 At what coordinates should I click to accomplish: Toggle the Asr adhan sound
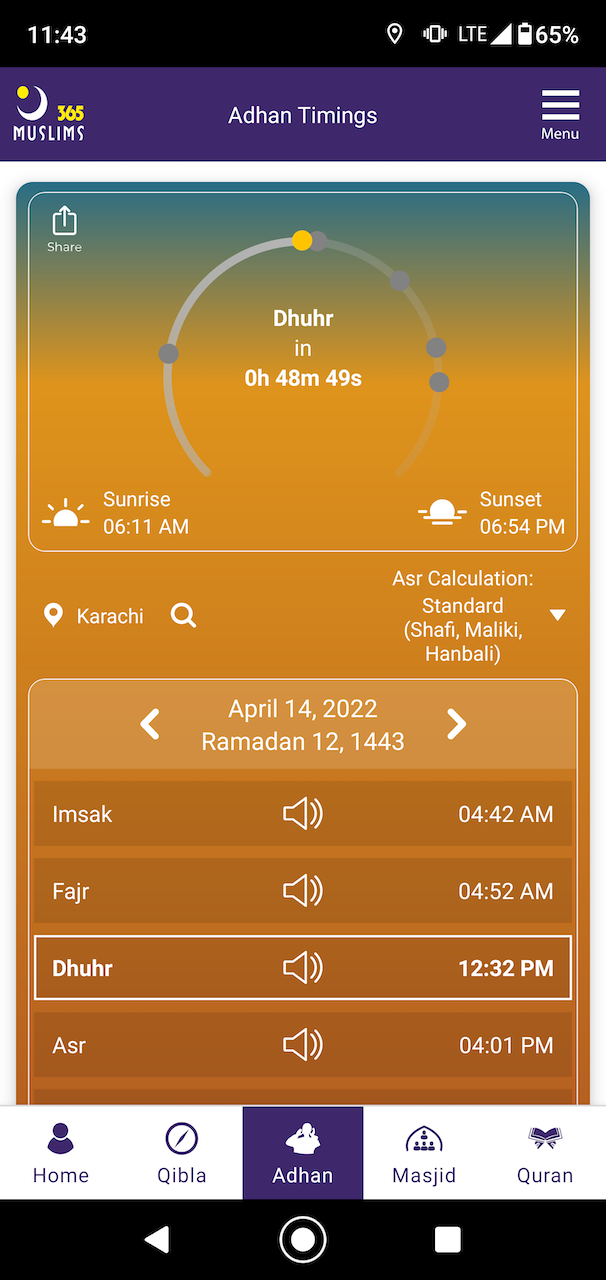302,1045
